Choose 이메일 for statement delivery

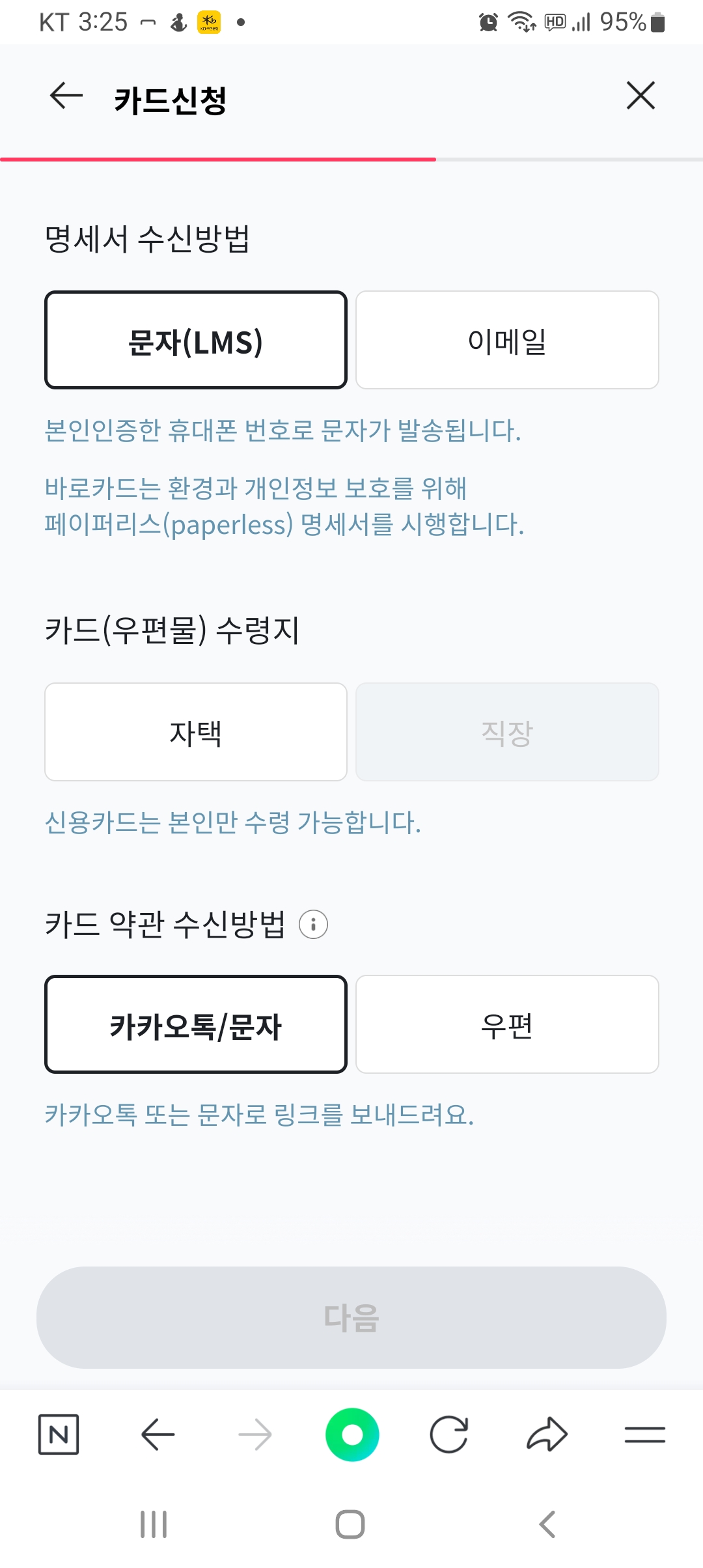[x=507, y=341]
